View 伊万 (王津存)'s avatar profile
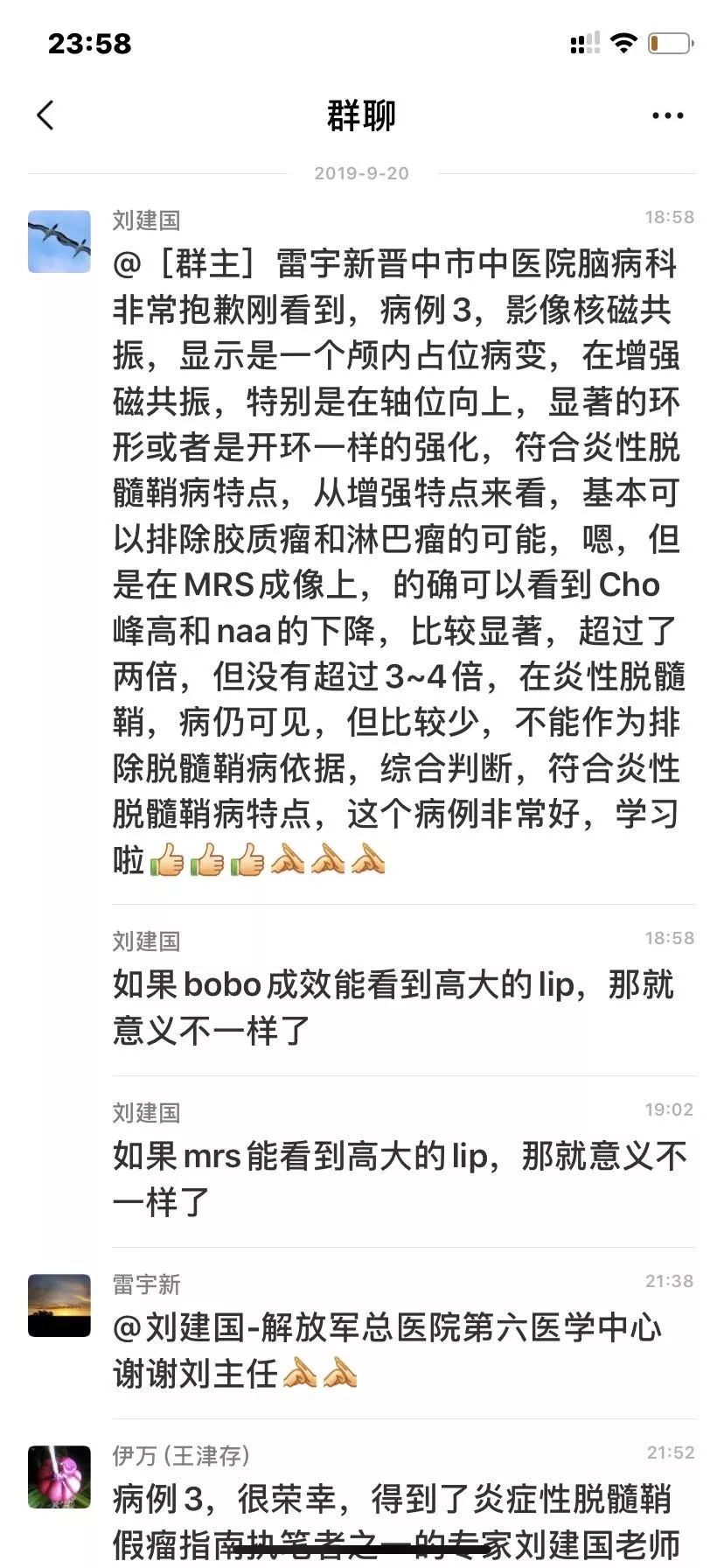 [x=59, y=1476]
